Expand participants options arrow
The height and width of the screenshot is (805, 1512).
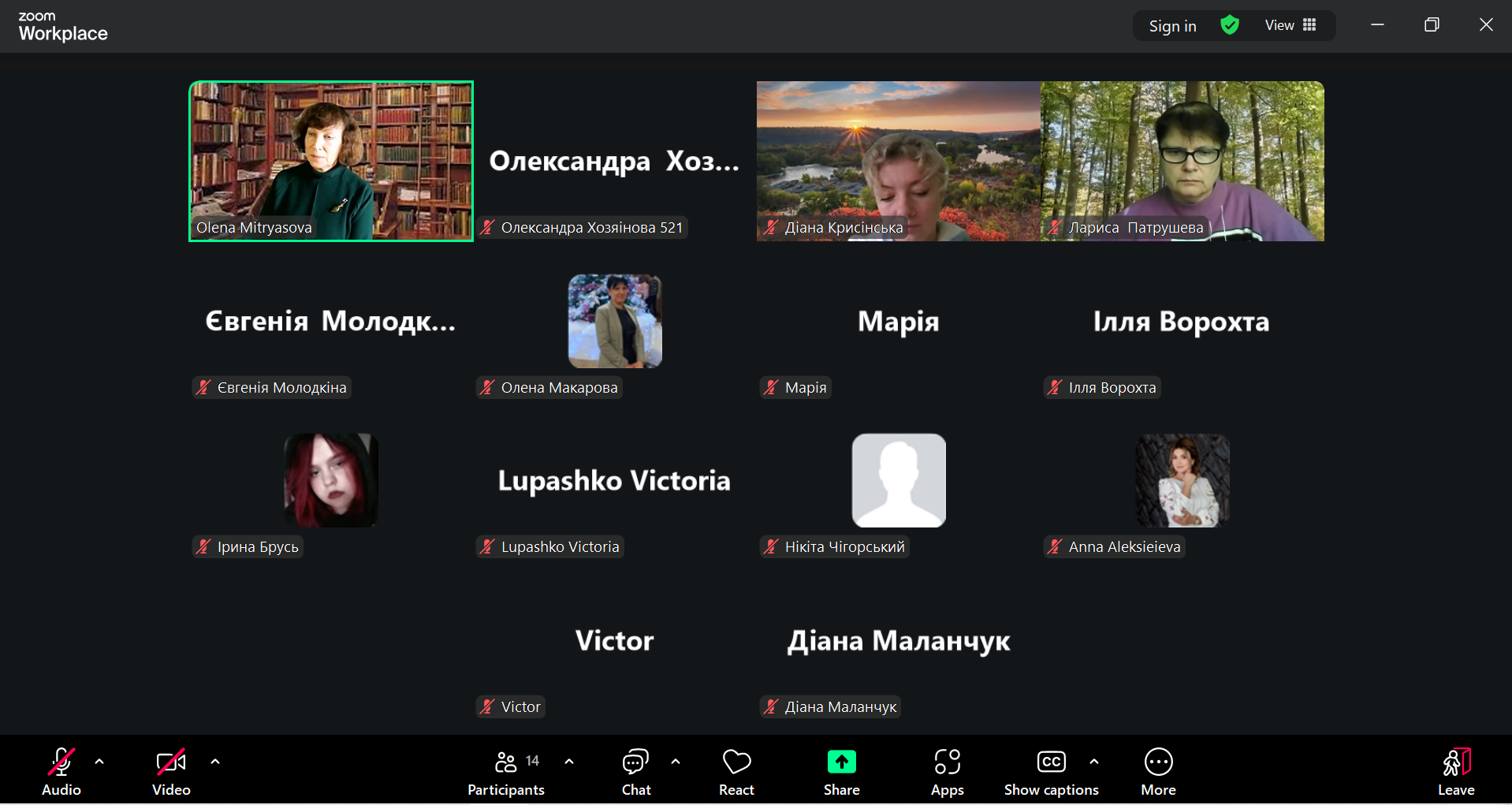[569, 762]
